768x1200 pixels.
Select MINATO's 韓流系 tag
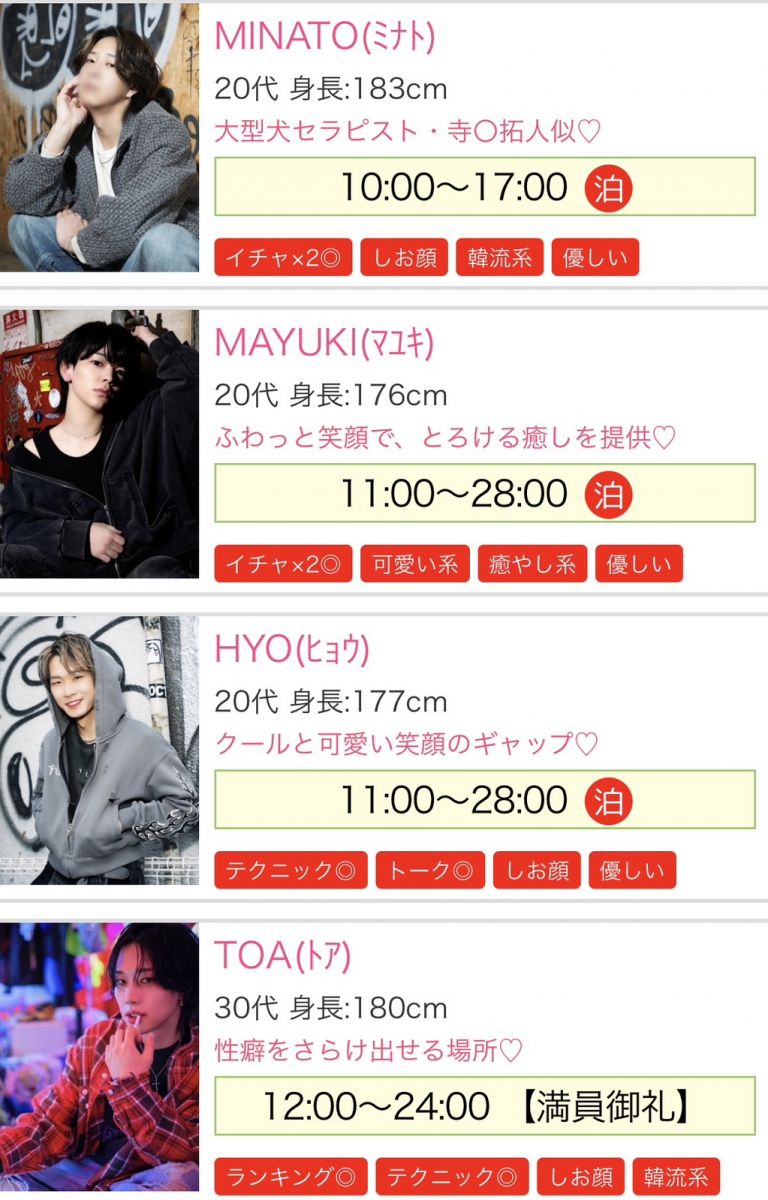pyautogui.click(x=499, y=258)
